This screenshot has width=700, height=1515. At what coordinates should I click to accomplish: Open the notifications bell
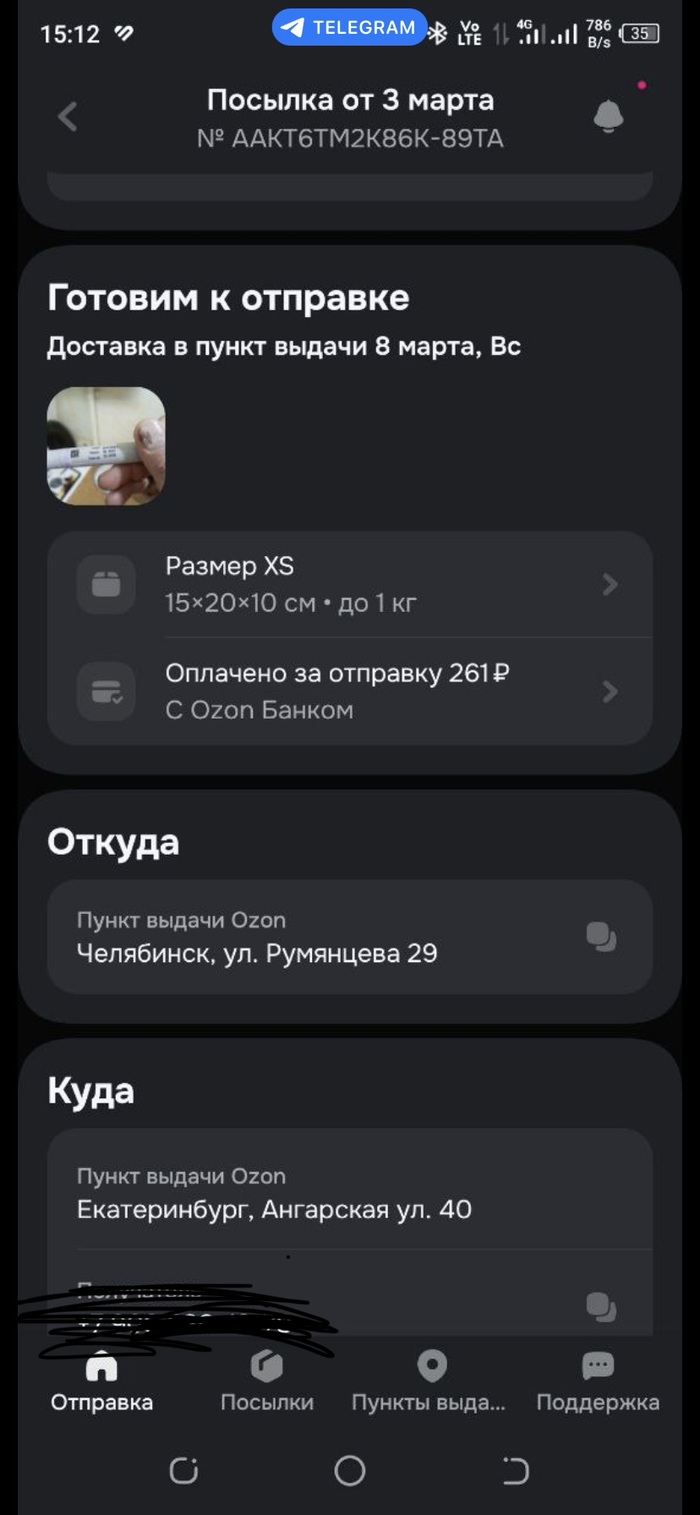coord(608,117)
